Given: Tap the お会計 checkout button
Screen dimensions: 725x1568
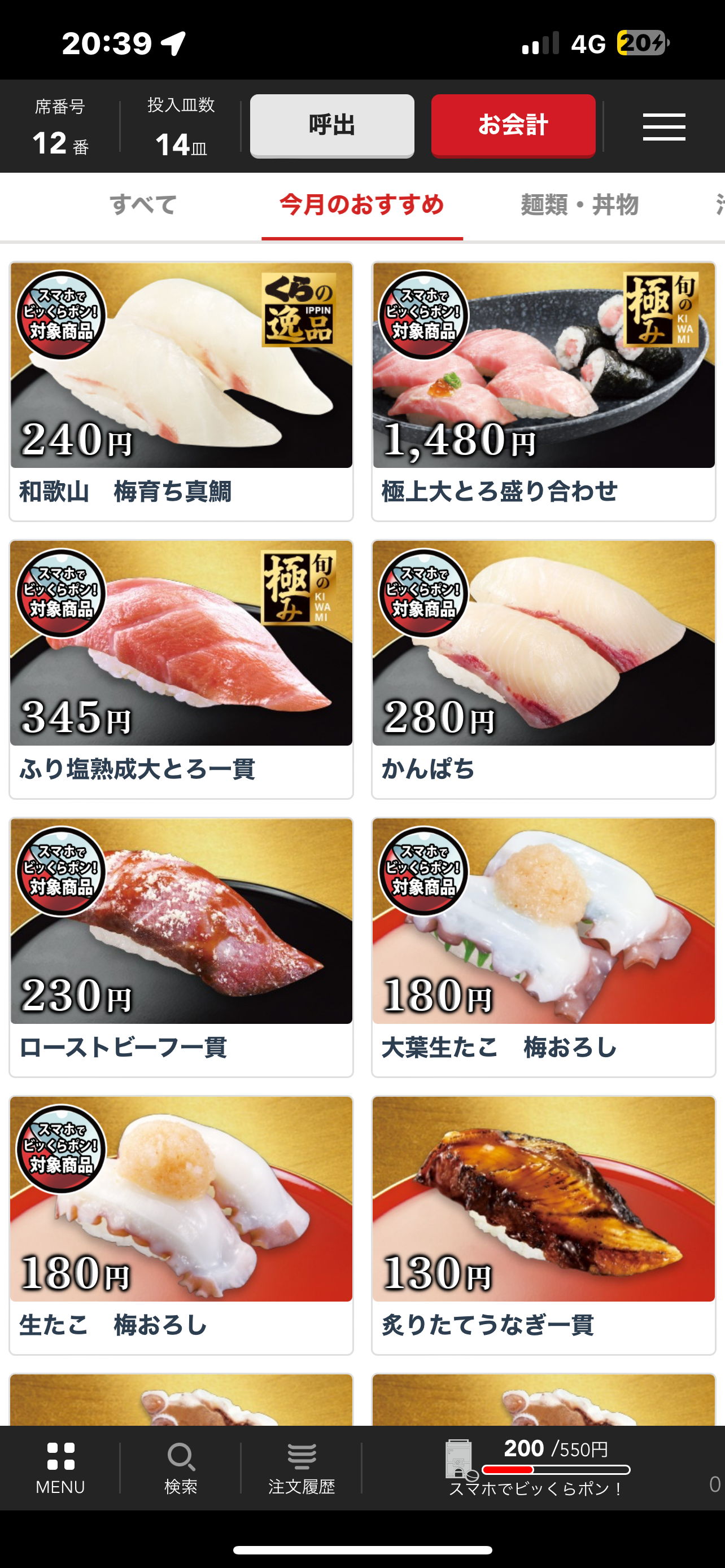Looking at the screenshot, I should [x=513, y=125].
